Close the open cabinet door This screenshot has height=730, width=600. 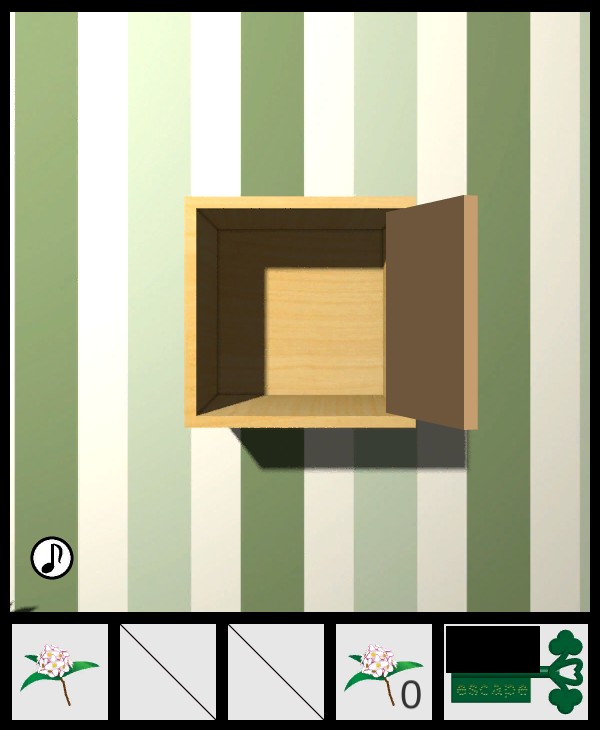(430, 312)
